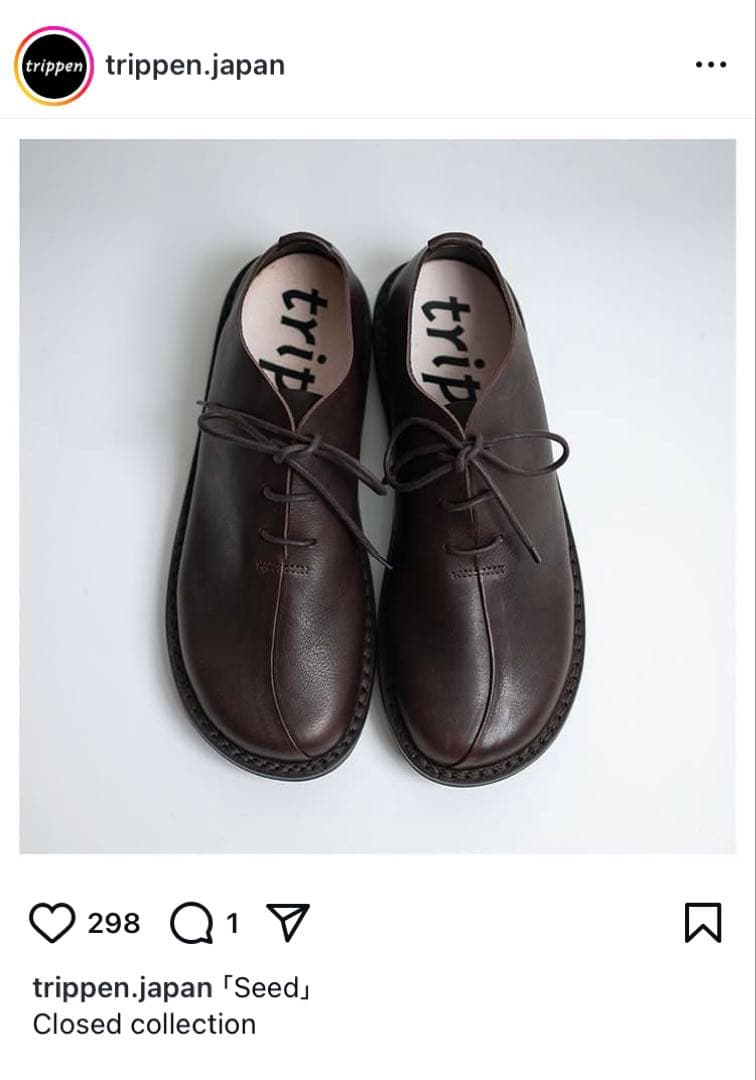Expand post actions via the ellipsis
This screenshot has height=1080, width=756.
click(712, 63)
